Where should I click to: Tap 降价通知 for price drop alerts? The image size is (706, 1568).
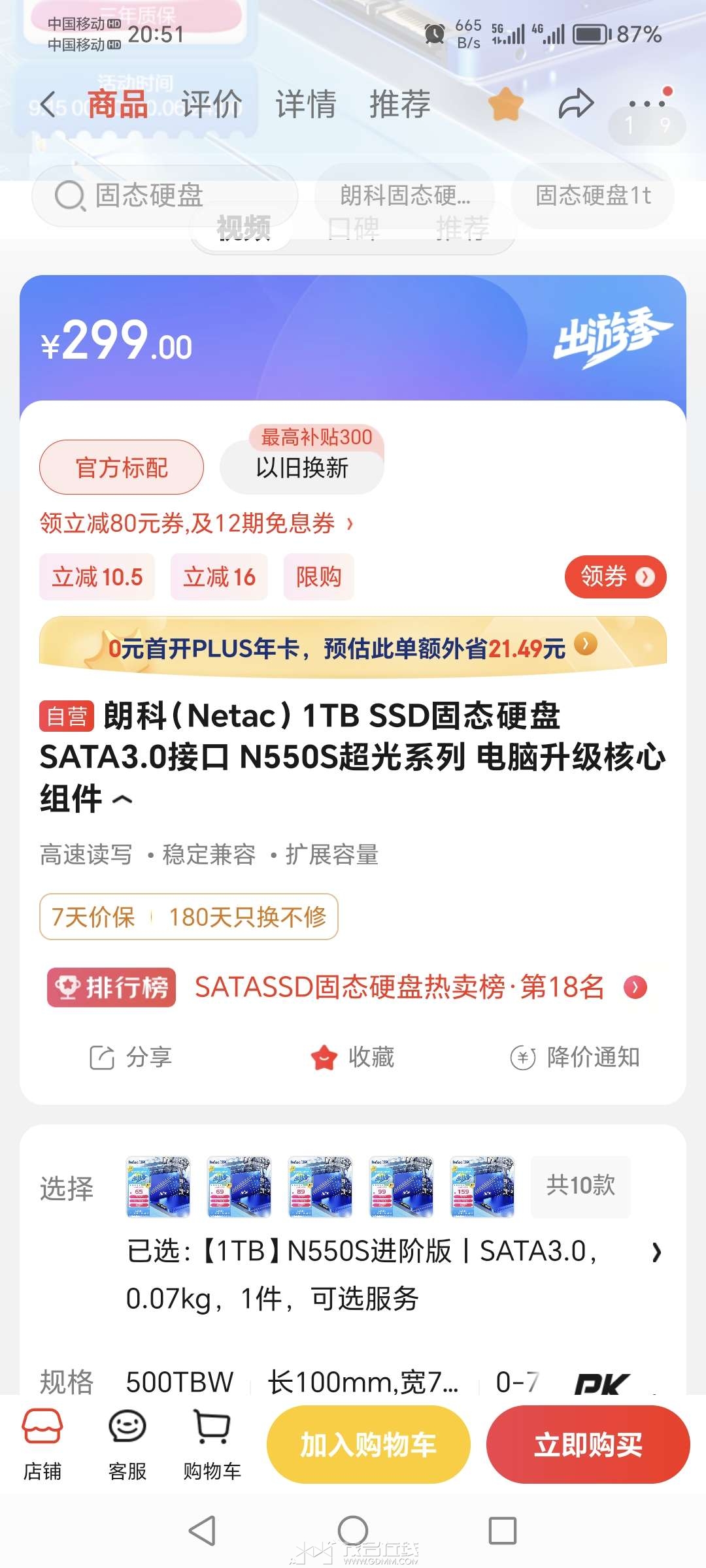click(x=575, y=1056)
